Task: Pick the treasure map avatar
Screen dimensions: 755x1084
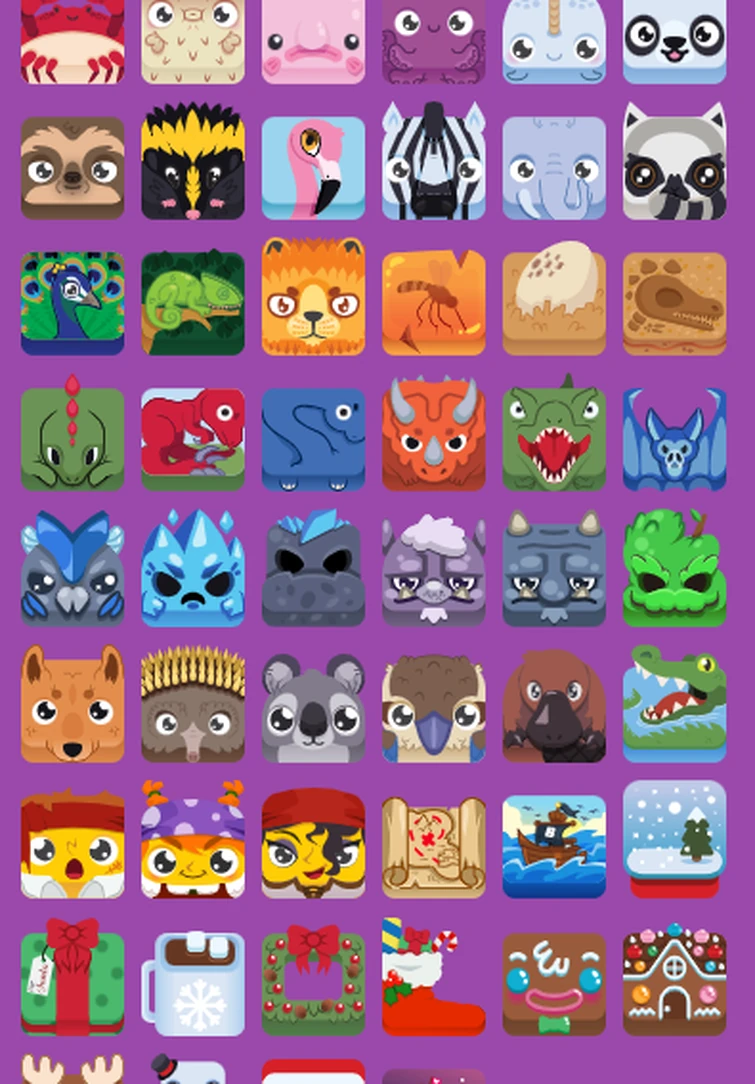Action: (x=433, y=846)
